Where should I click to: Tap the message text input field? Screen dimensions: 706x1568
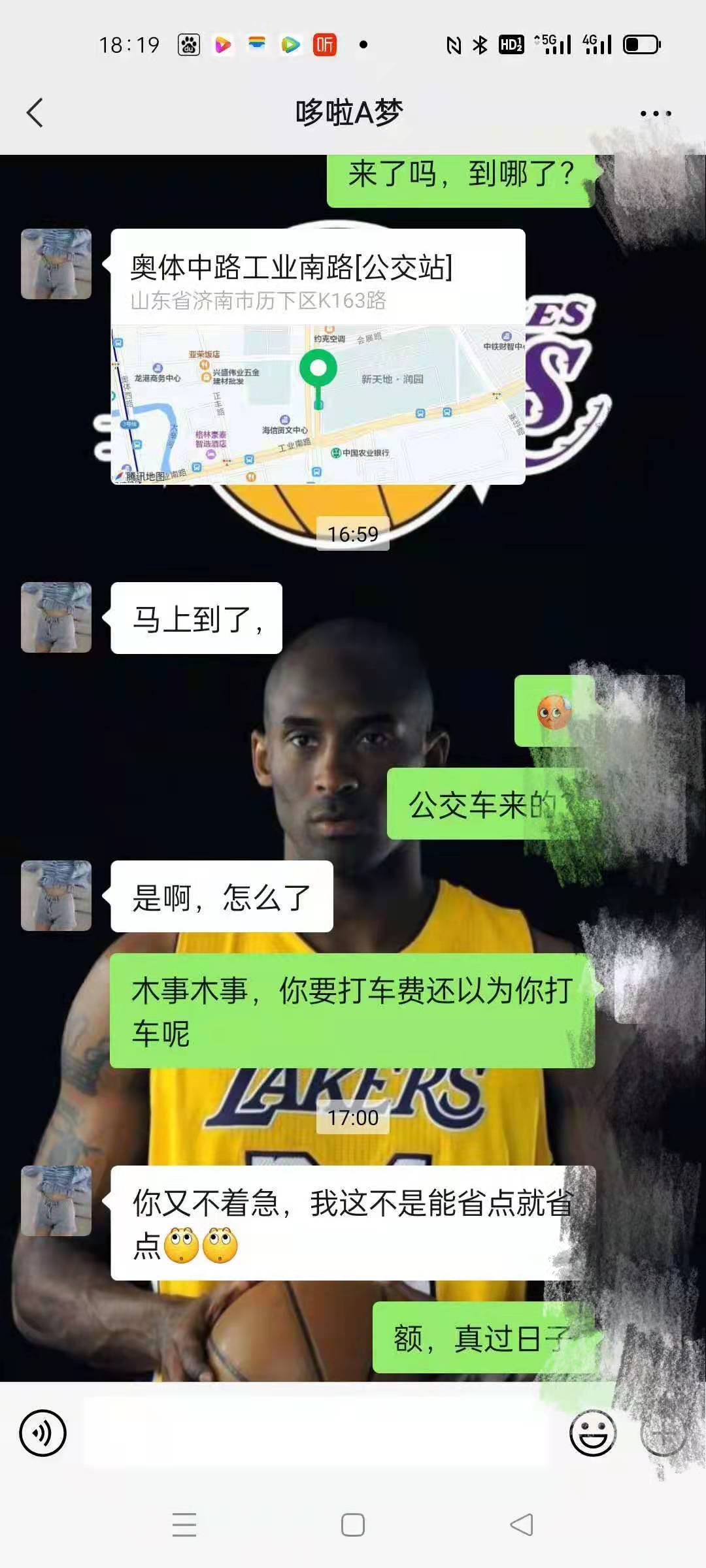(320, 1433)
